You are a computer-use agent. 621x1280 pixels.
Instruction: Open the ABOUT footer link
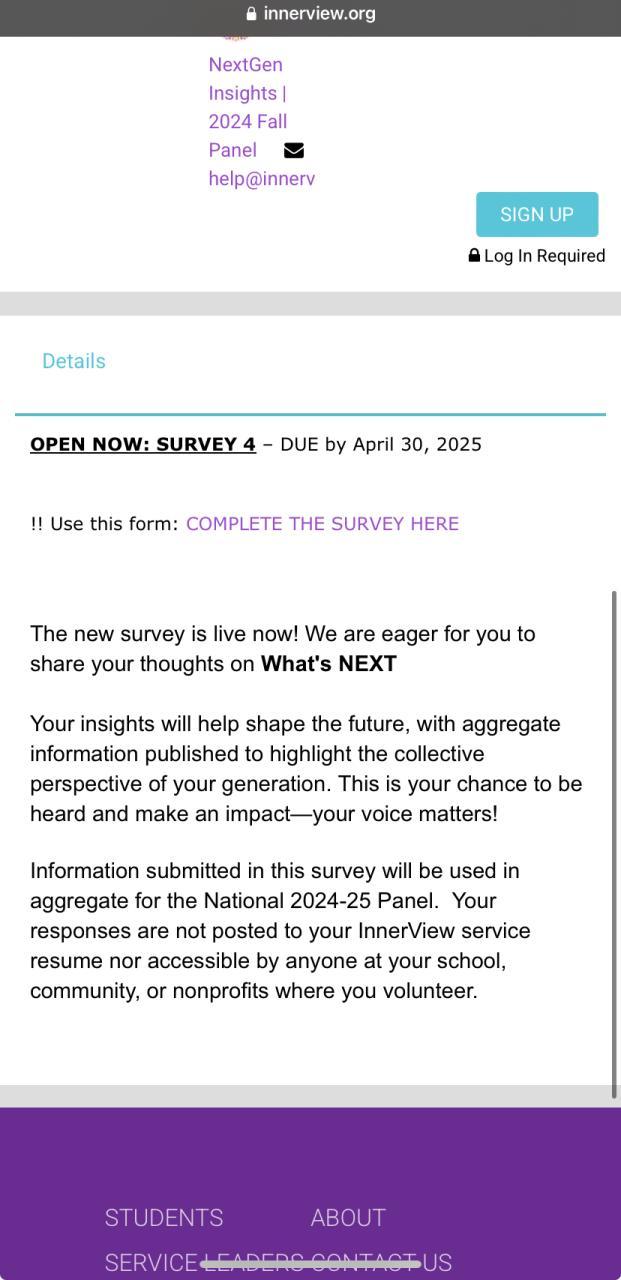tap(347, 1218)
